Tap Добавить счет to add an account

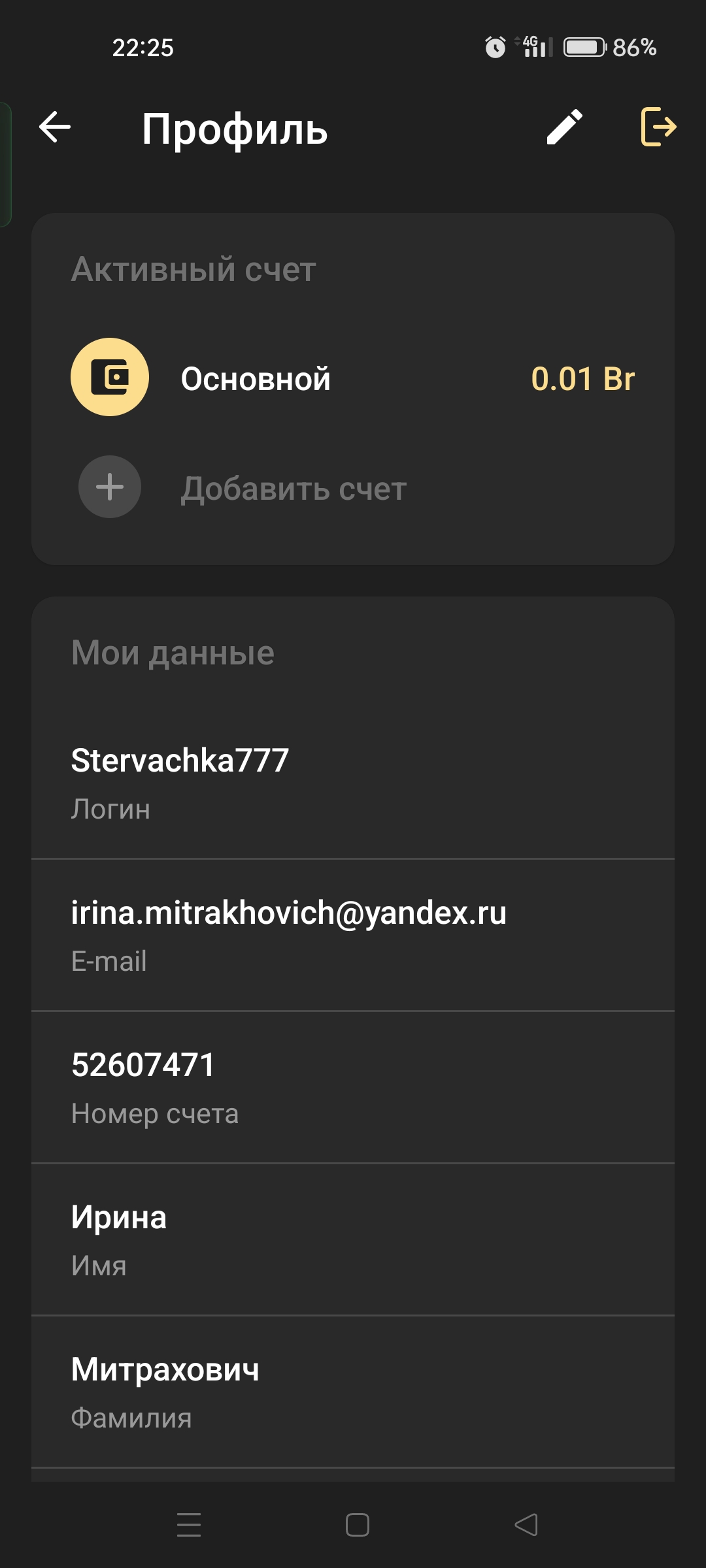(293, 488)
